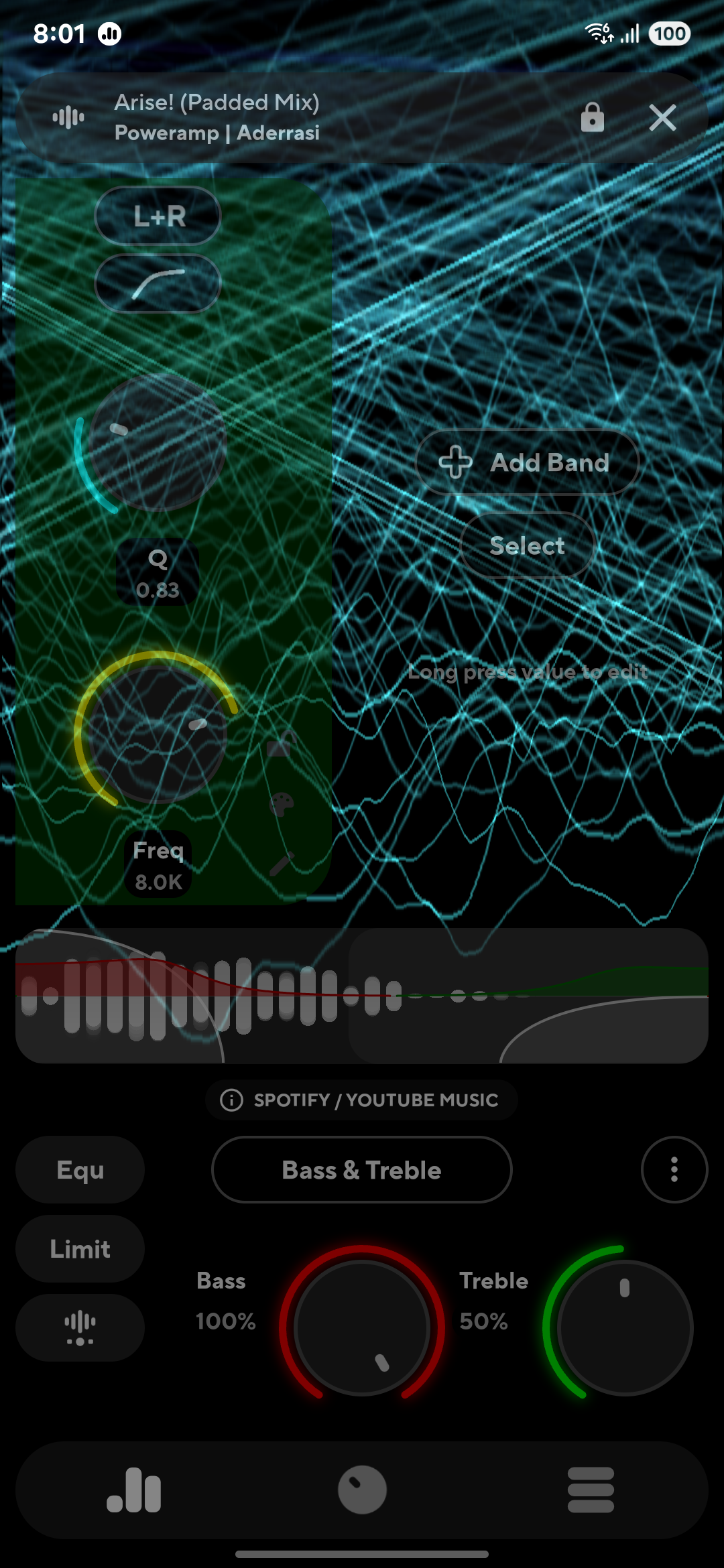The height and width of the screenshot is (1568, 724).
Task: Open the knob view icon in bottom navigation
Action: coord(362,1489)
